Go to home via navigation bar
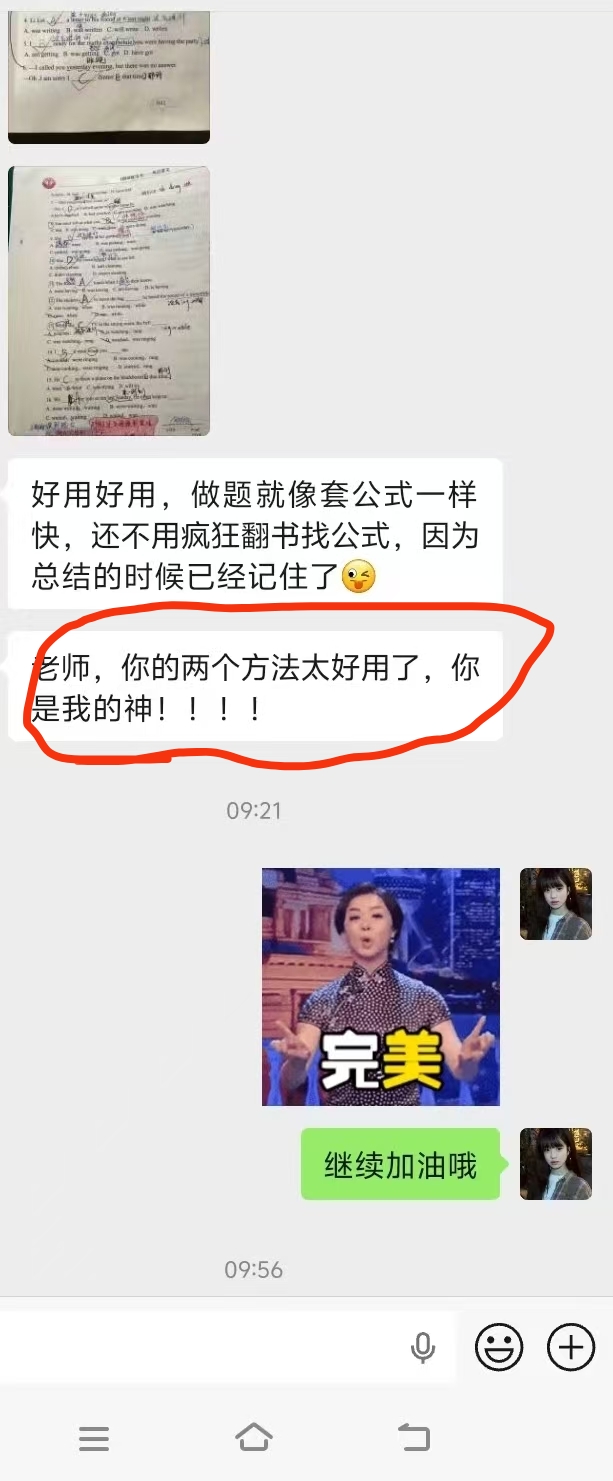The height and width of the screenshot is (1481, 613). [x=254, y=1438]
